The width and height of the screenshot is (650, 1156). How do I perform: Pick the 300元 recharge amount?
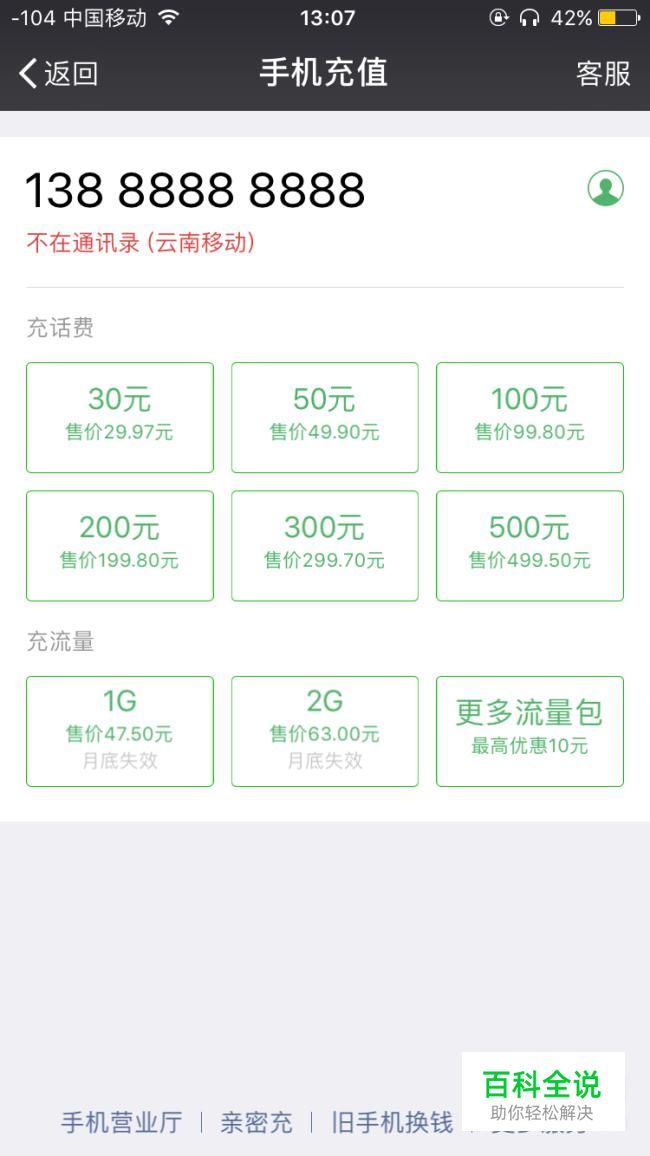pyautogui.click(x=325, y=545)
